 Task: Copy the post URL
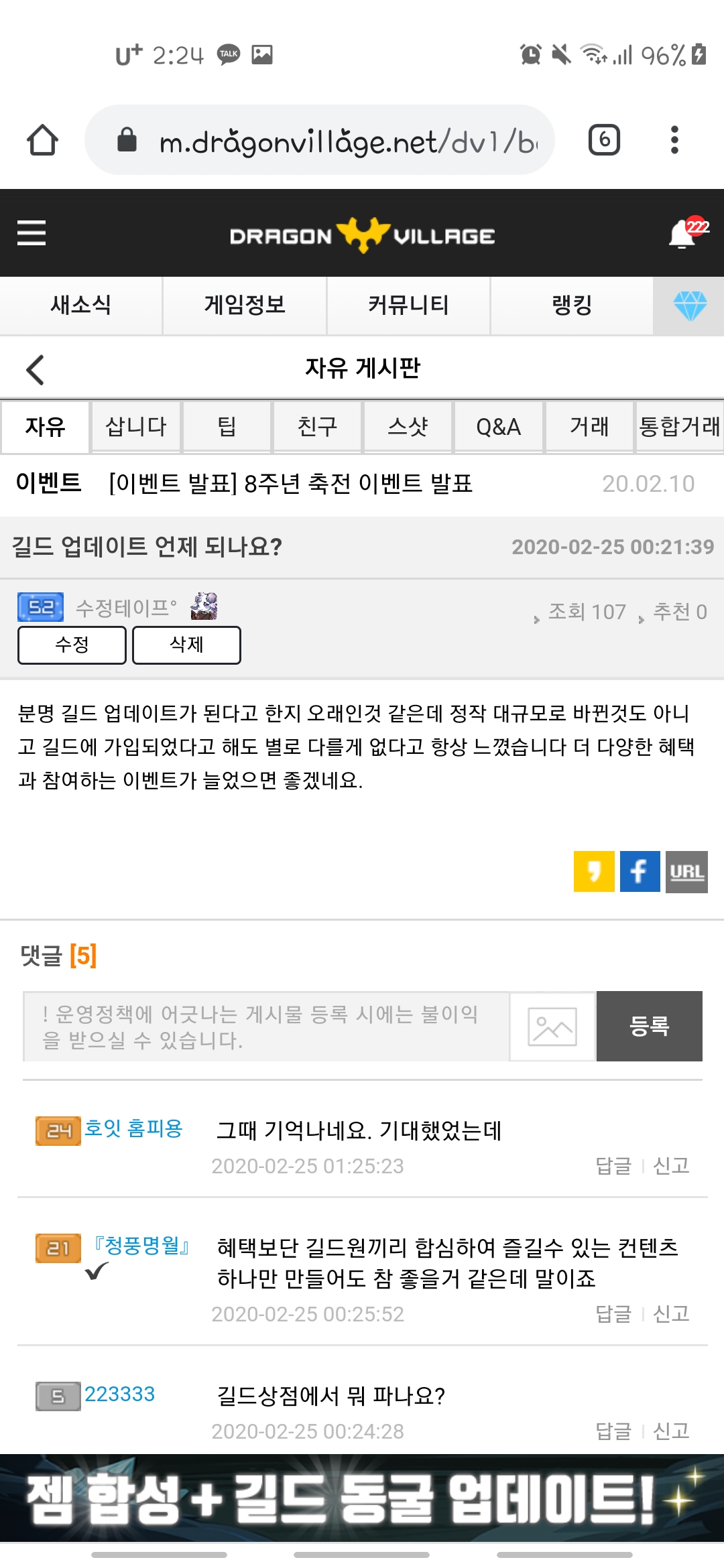point(686,871)
